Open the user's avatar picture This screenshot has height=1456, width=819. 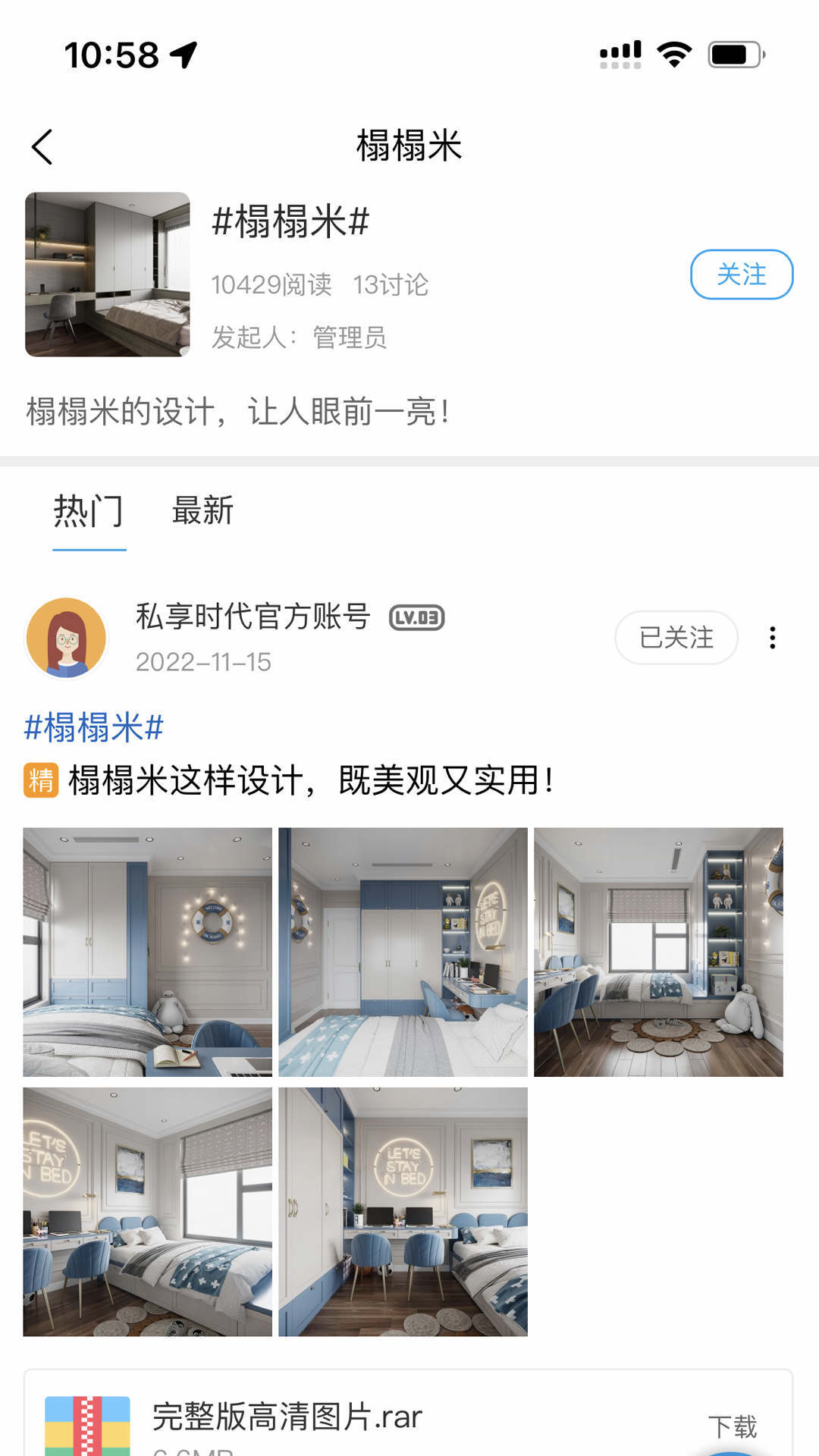pos(66,638)
